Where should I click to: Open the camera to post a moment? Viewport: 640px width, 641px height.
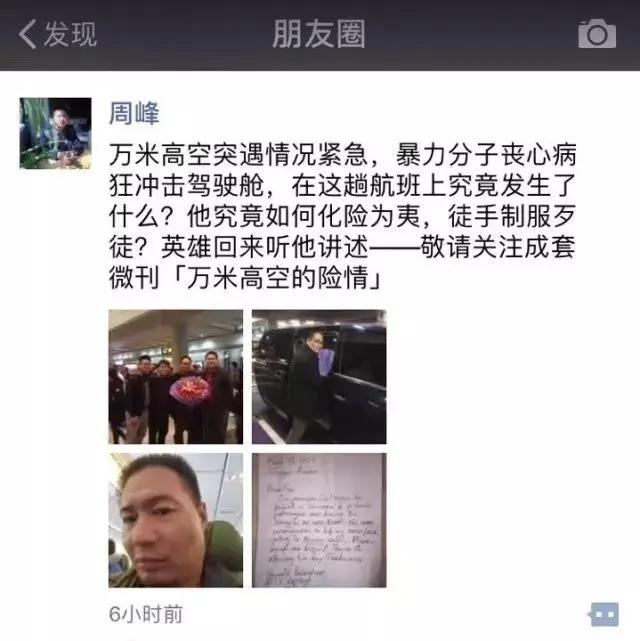coord(596,35)
